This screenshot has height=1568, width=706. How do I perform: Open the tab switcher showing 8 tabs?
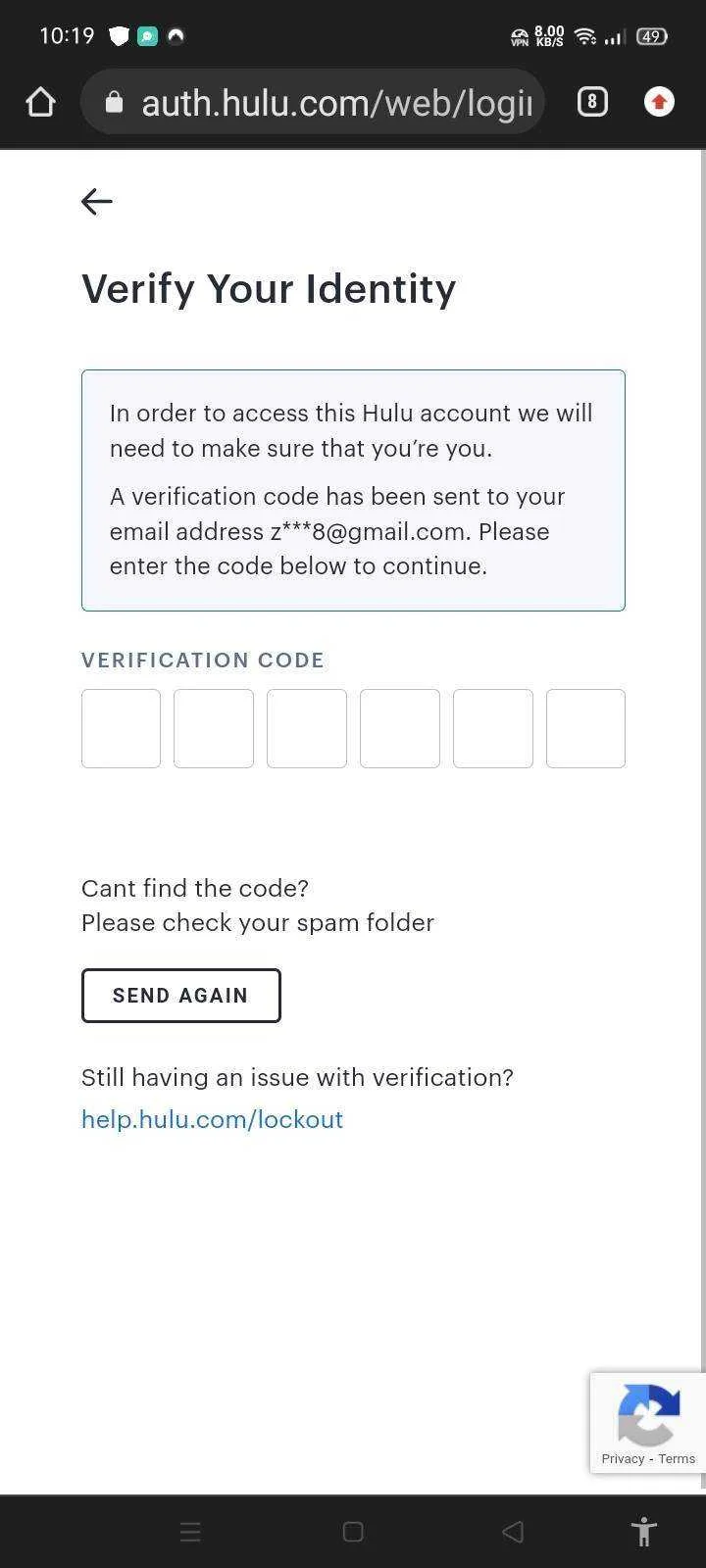pyautogui.click(x=592, y=102)
